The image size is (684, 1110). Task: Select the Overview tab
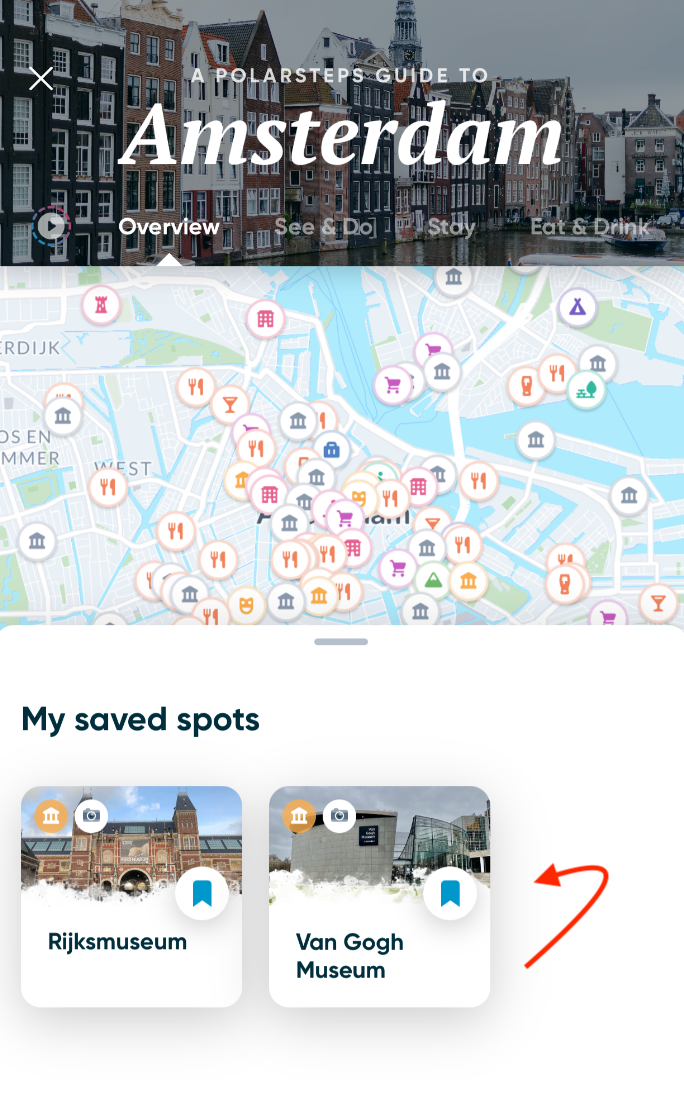(169, 227)
